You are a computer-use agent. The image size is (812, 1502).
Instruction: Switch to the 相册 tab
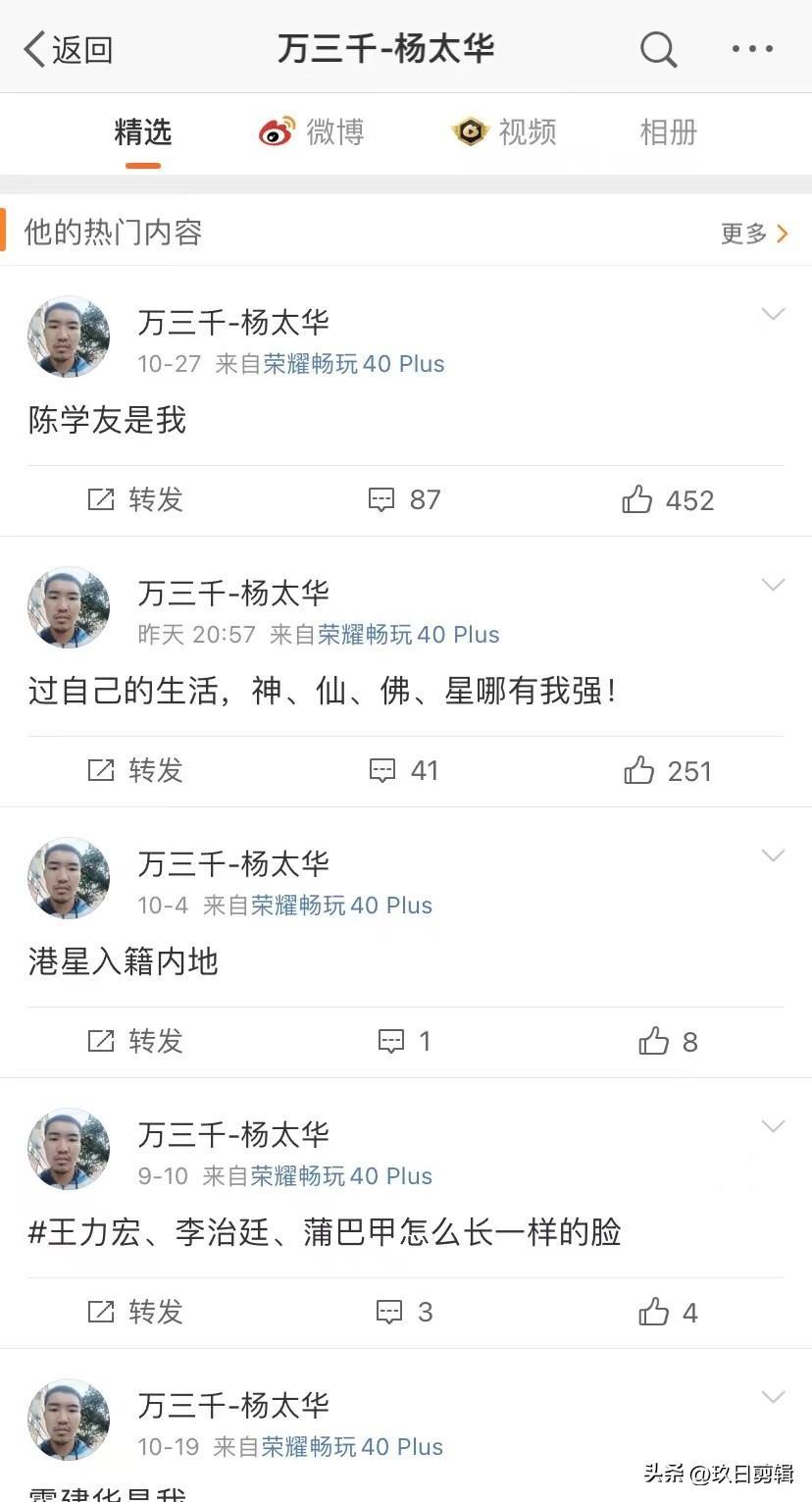pyautogui.click(x=668, y=131)
